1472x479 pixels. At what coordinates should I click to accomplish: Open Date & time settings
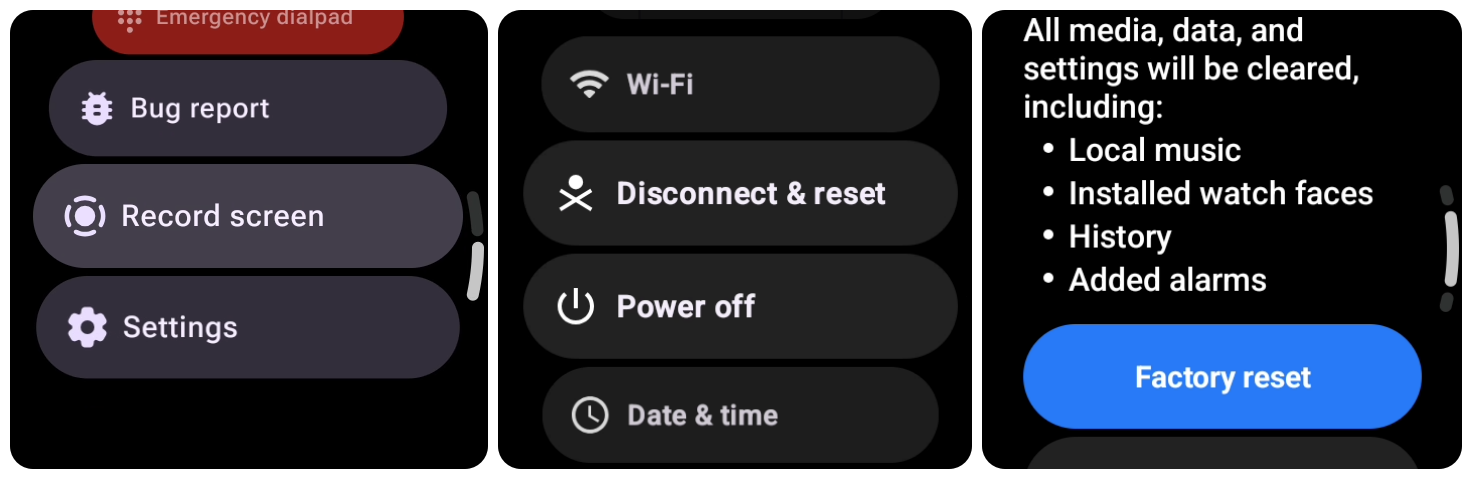pos(740,415)
